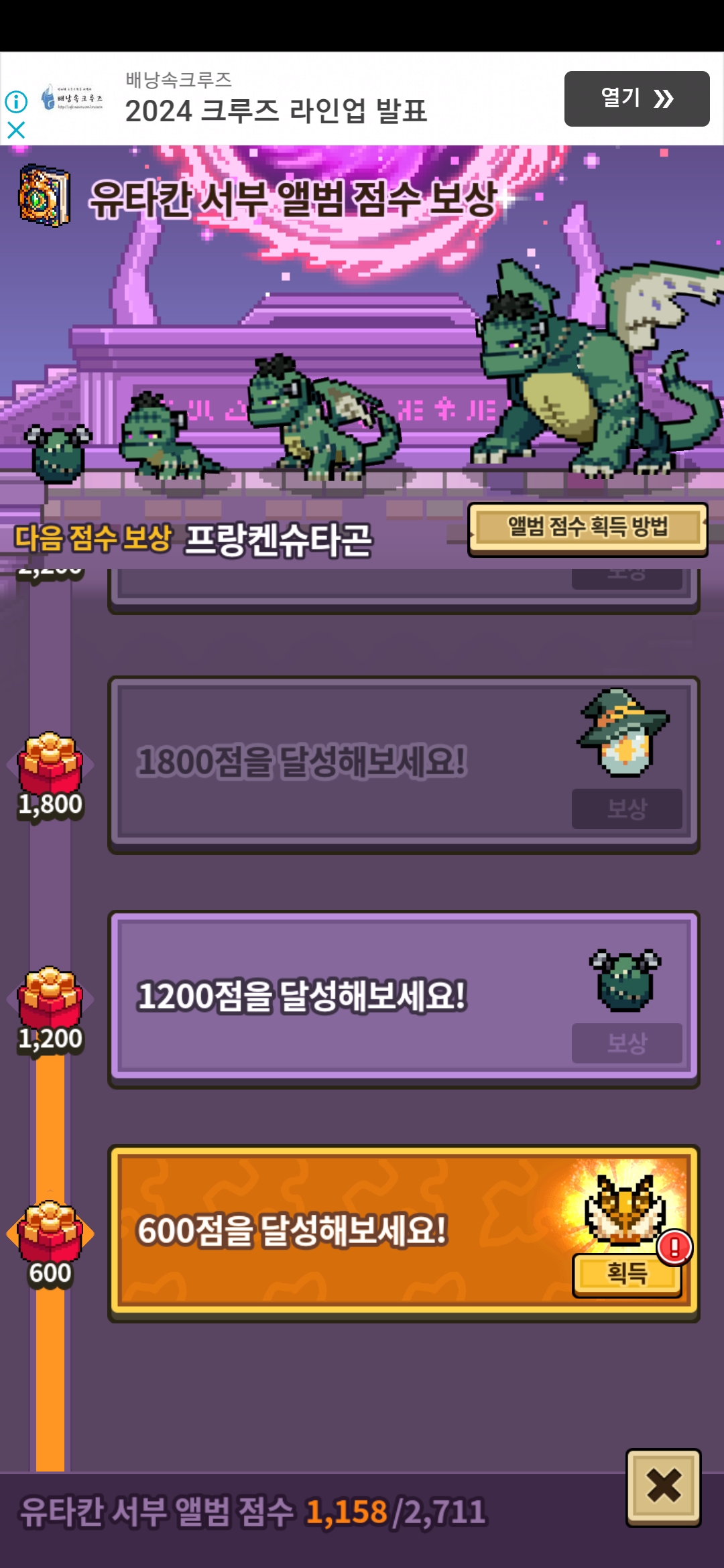Claim the 600 point reward with 획득

pyautogui.click(x=626, y=1274)
